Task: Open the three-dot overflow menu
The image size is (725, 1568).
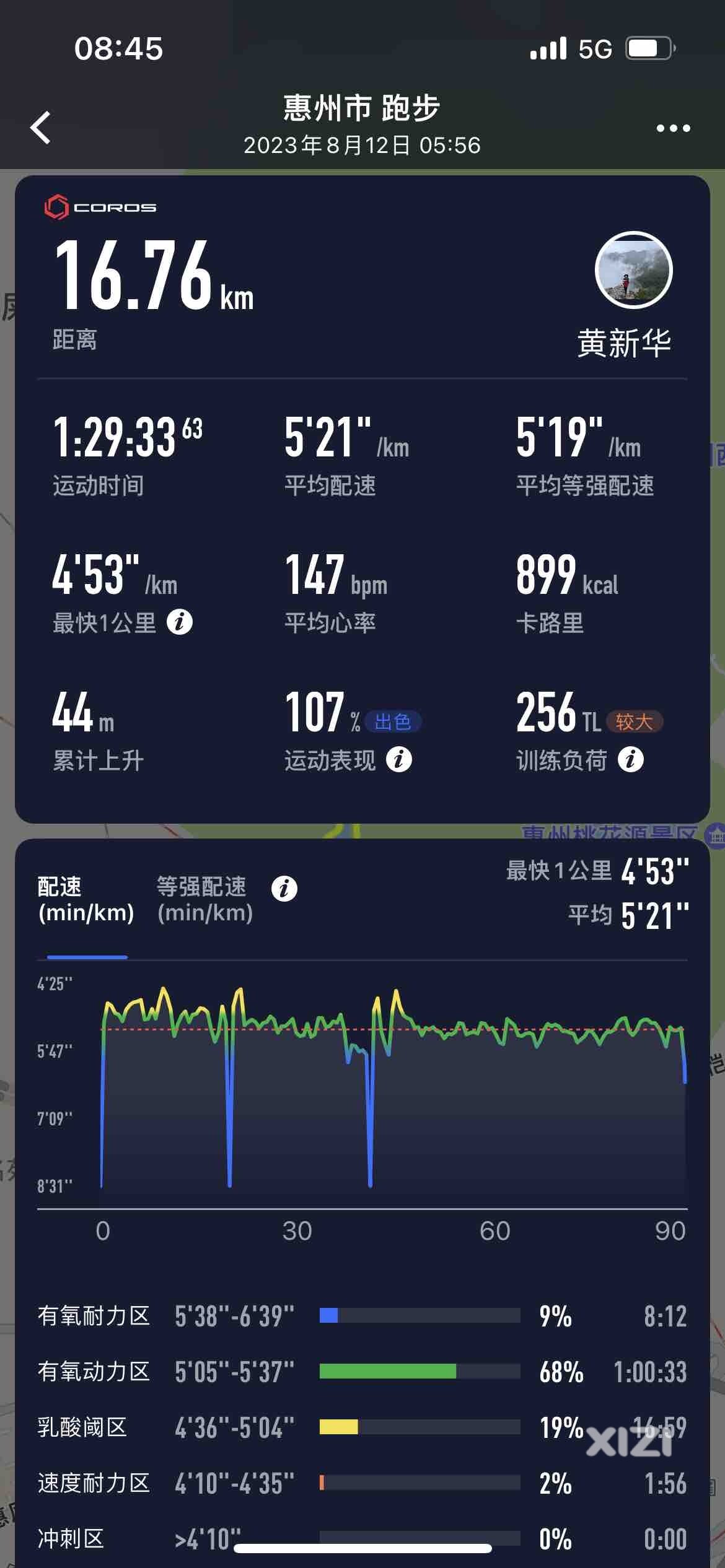Action: coord(673,128)
